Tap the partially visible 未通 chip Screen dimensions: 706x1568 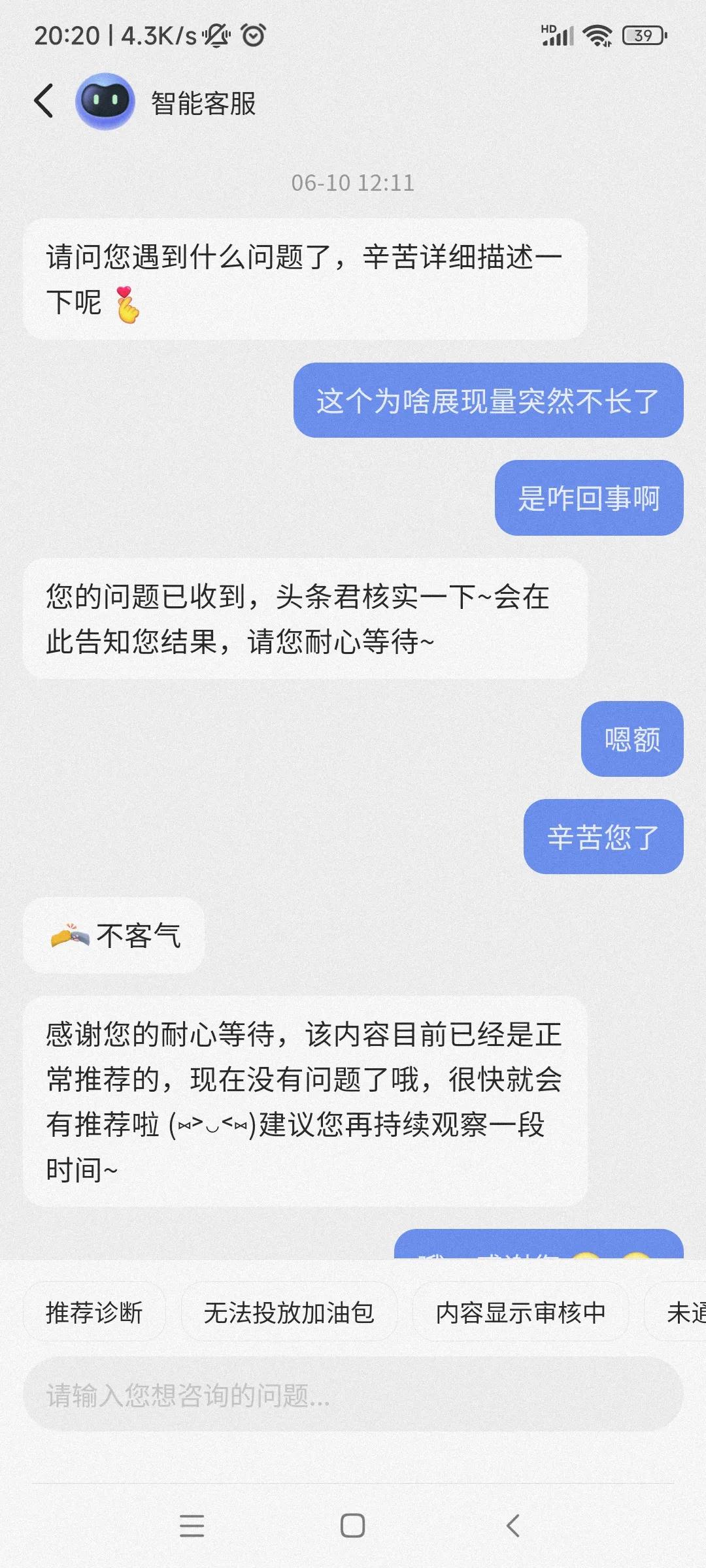683,1311
